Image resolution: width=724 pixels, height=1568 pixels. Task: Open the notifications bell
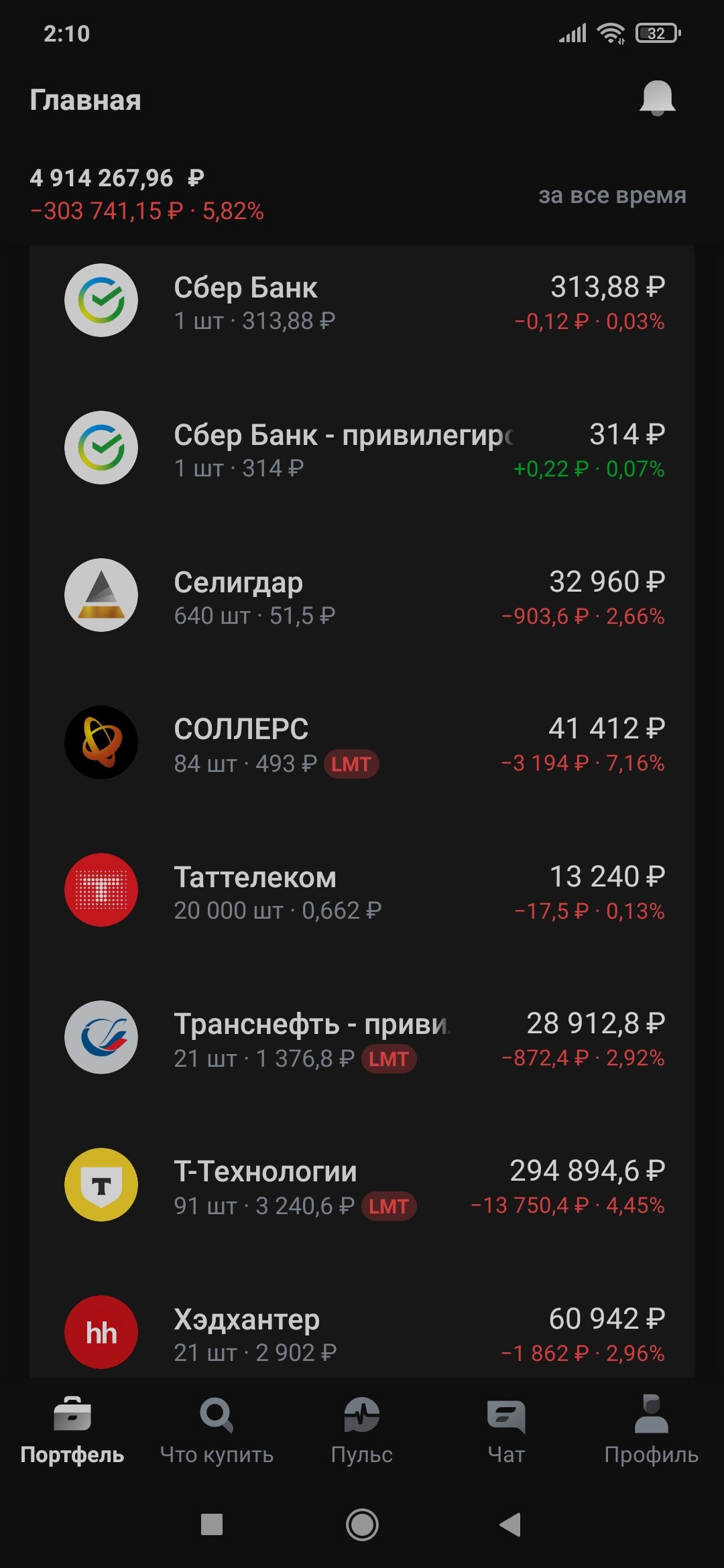[x=657, y=99]
